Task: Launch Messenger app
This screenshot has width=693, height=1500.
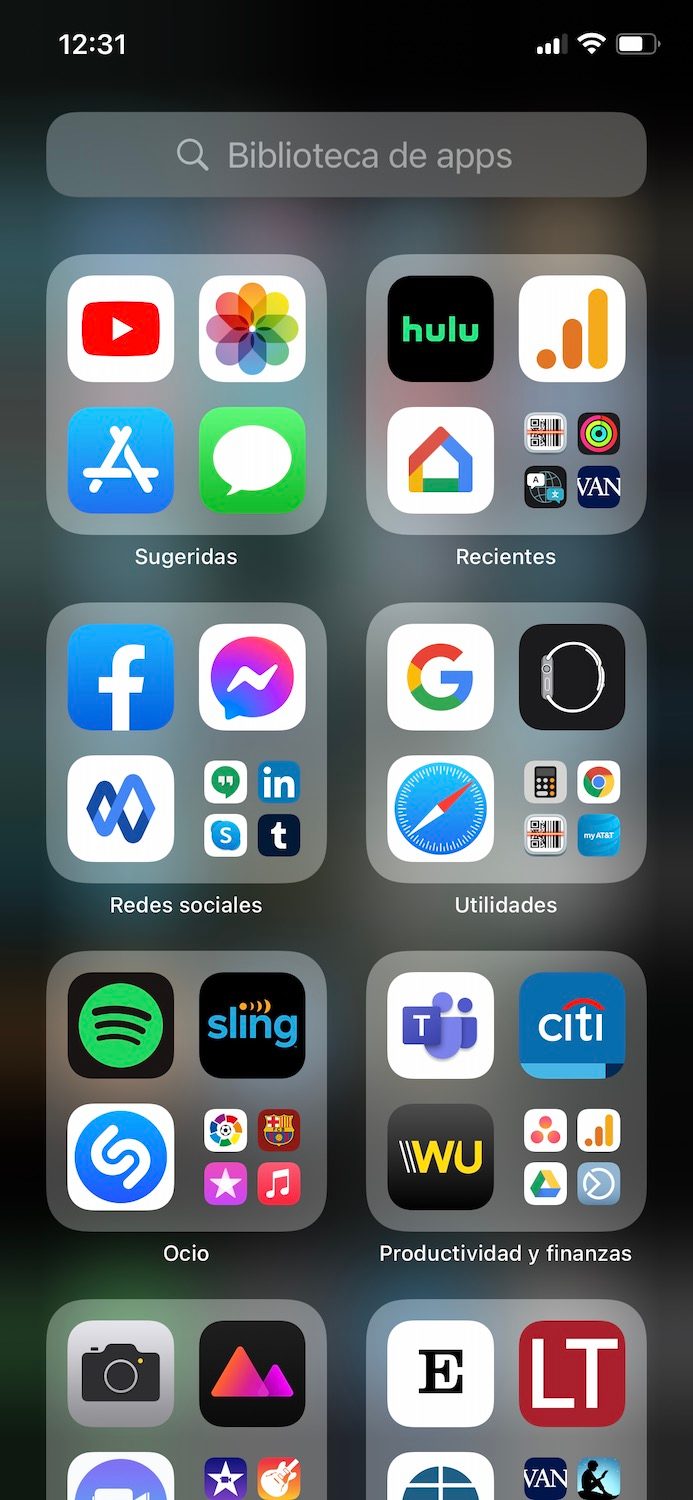Action: click(x=252, y=677)
